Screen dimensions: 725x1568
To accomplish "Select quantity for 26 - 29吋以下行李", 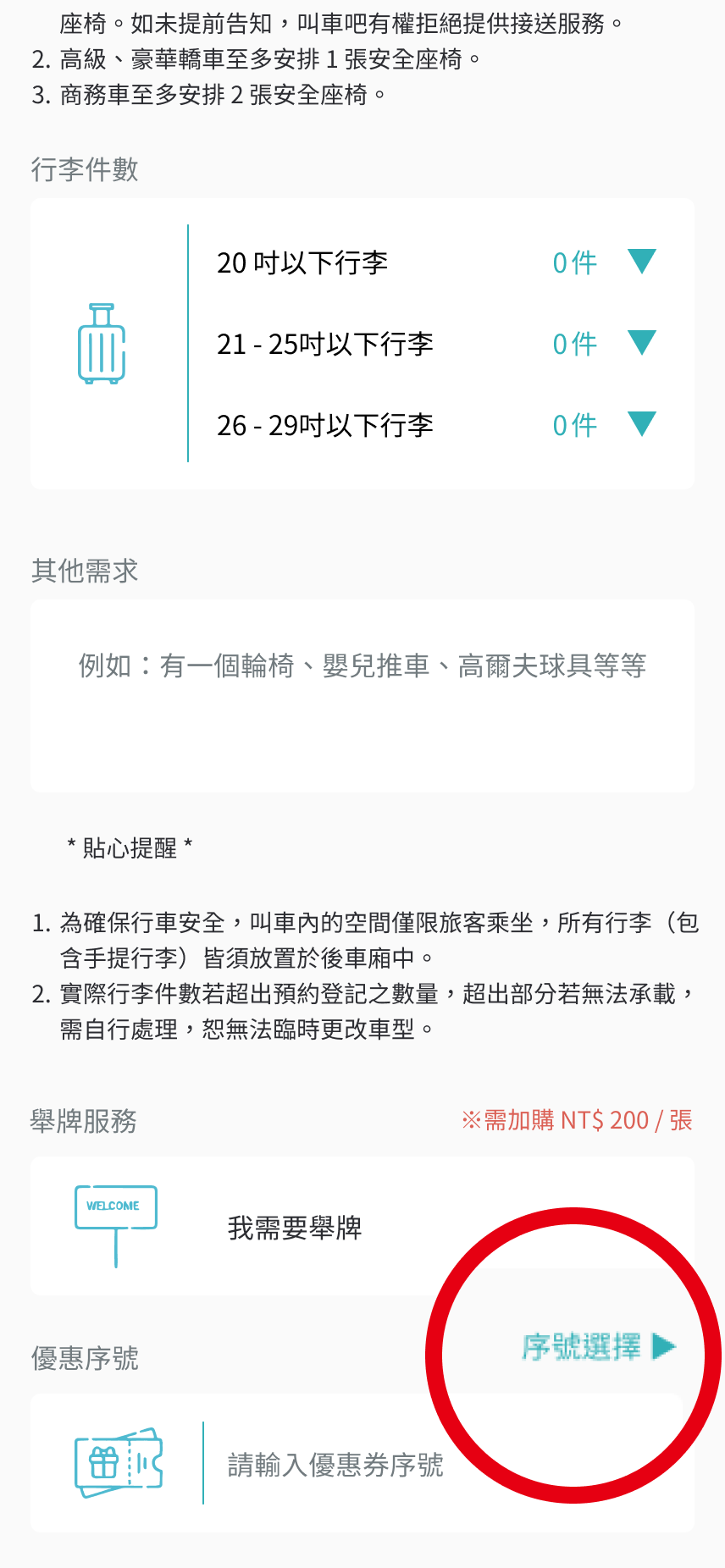I will tap(642, 424).
